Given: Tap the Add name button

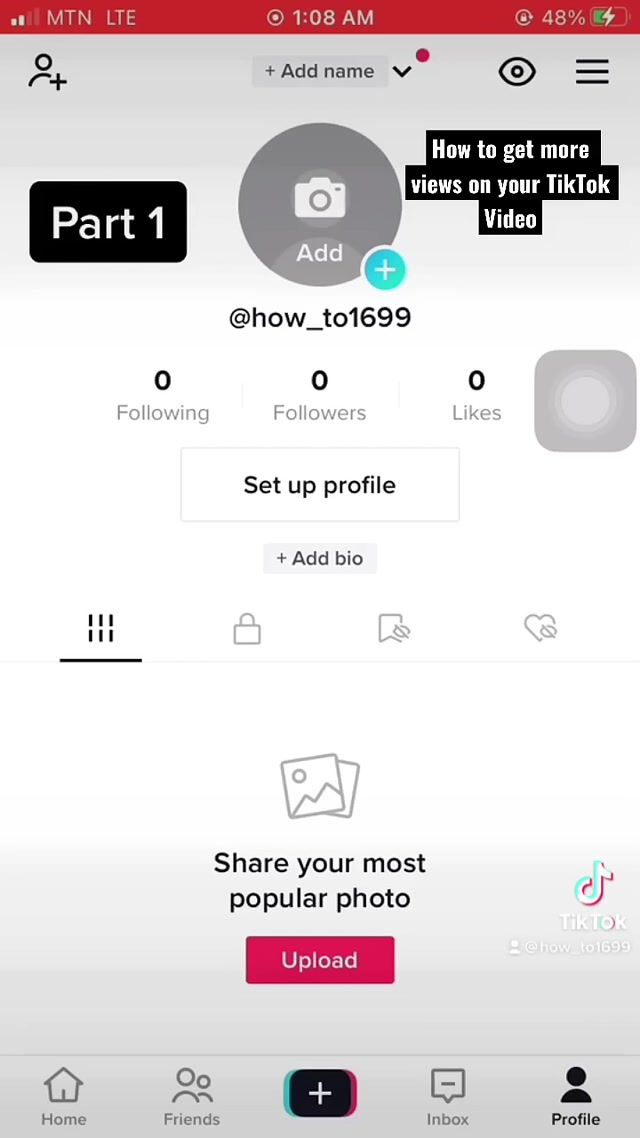Looking at the screenshot, I should [x=319, y=71].
